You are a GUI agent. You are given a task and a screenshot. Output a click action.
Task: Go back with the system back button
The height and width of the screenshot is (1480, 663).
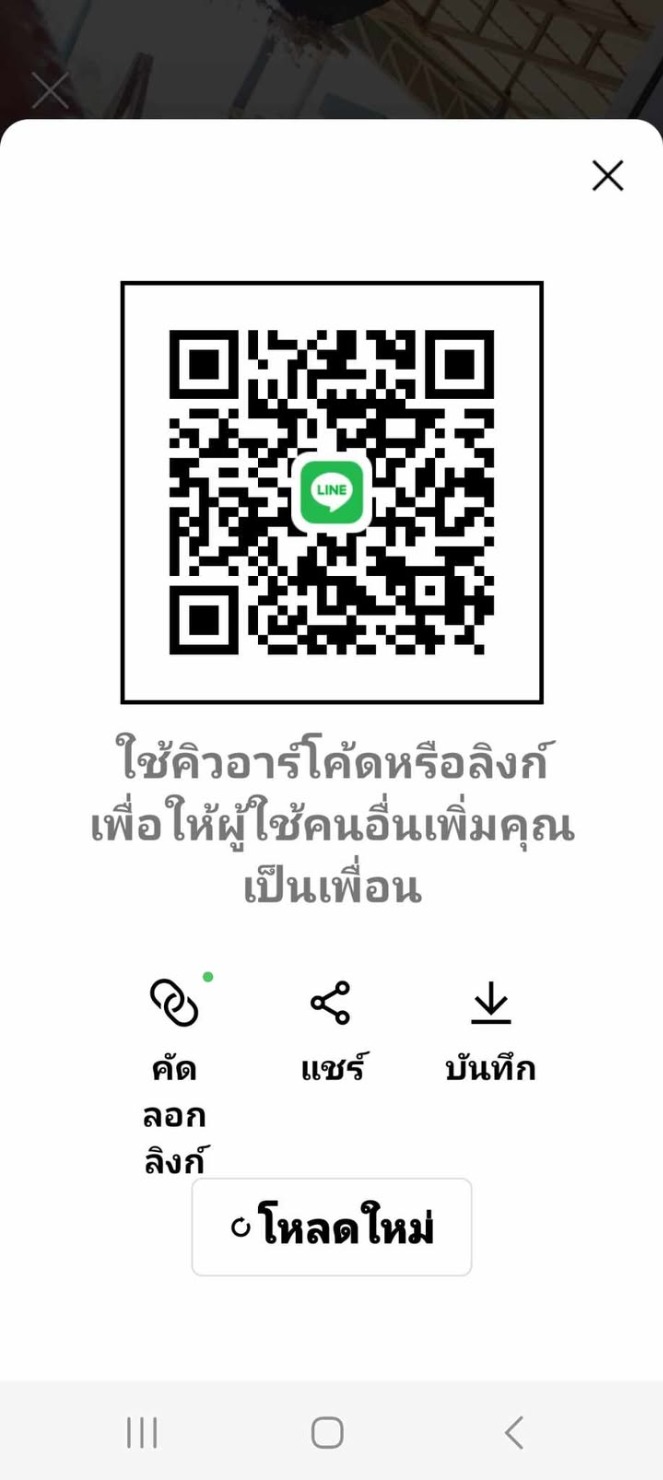[514, 1433]
